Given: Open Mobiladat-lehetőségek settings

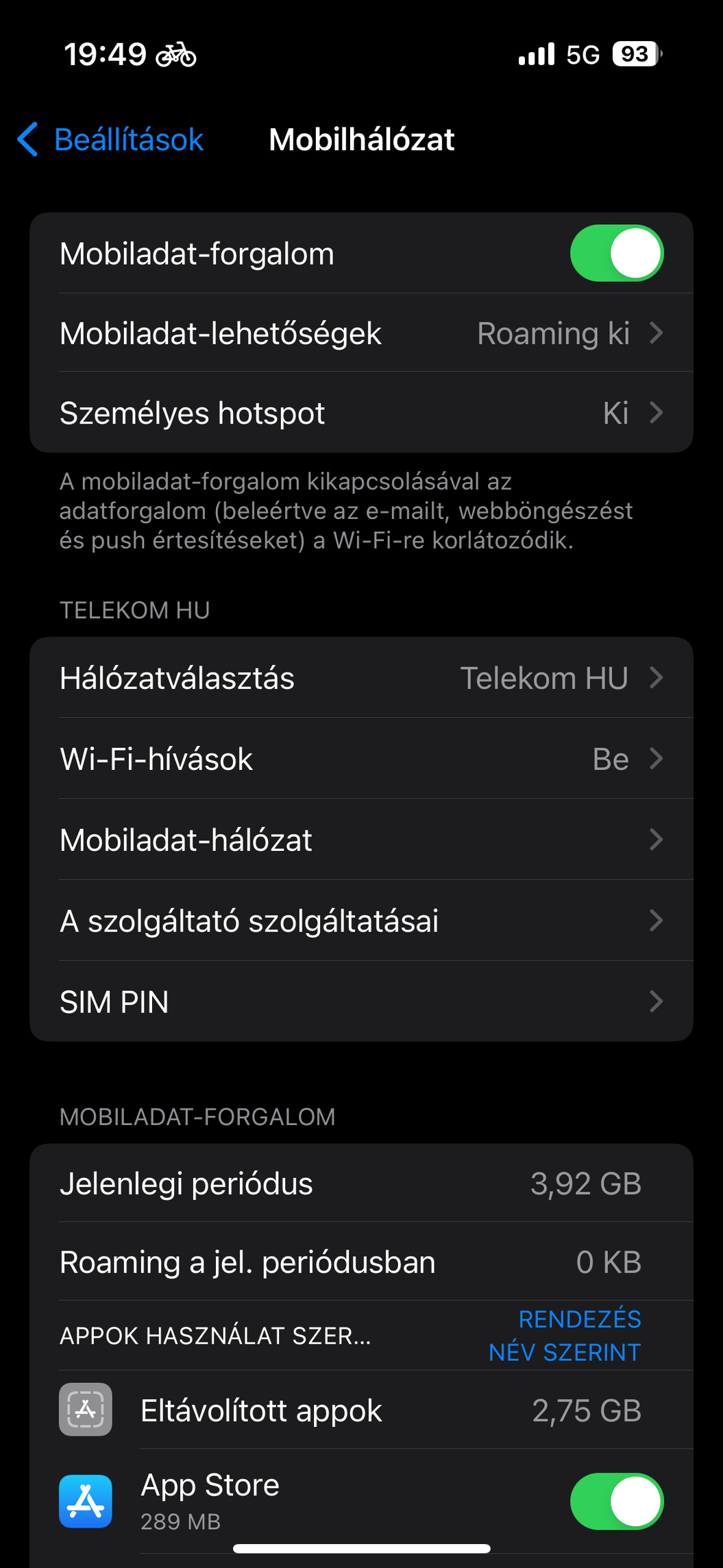Looking at the screenshot, I should click(x=361, y=333).
